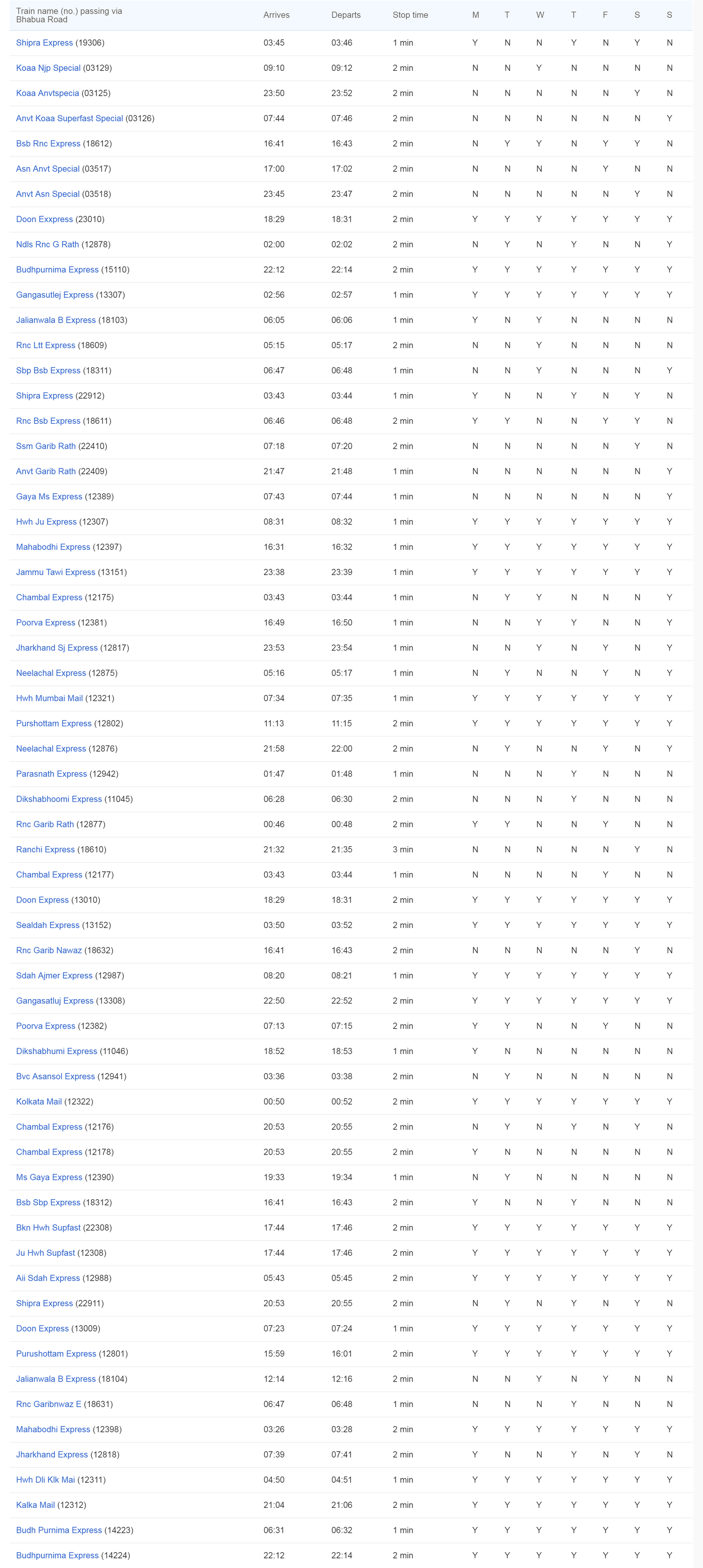
Task: Open Aii Sdah Express link
Action: (48, 1278)
